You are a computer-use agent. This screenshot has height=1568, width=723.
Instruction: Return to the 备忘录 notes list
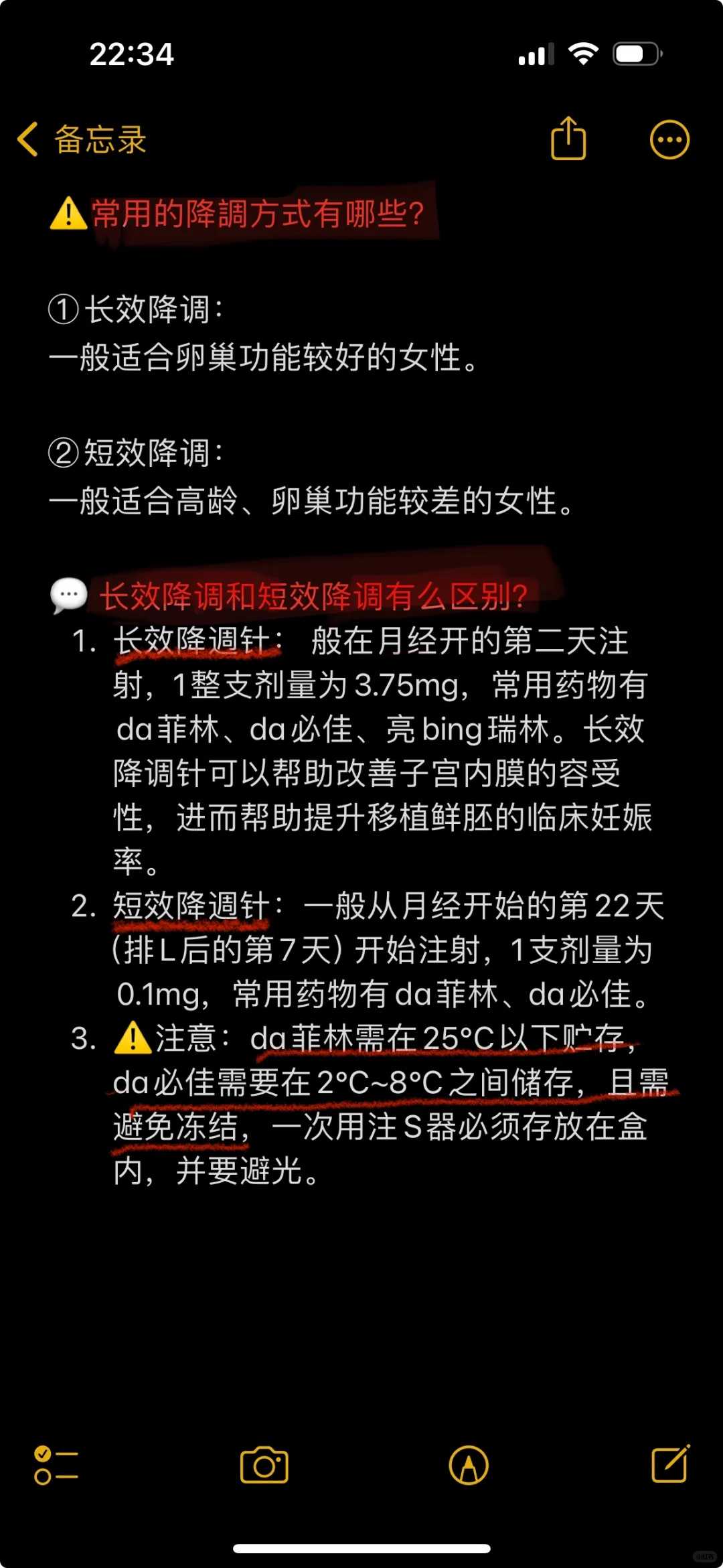pos(99,139)
